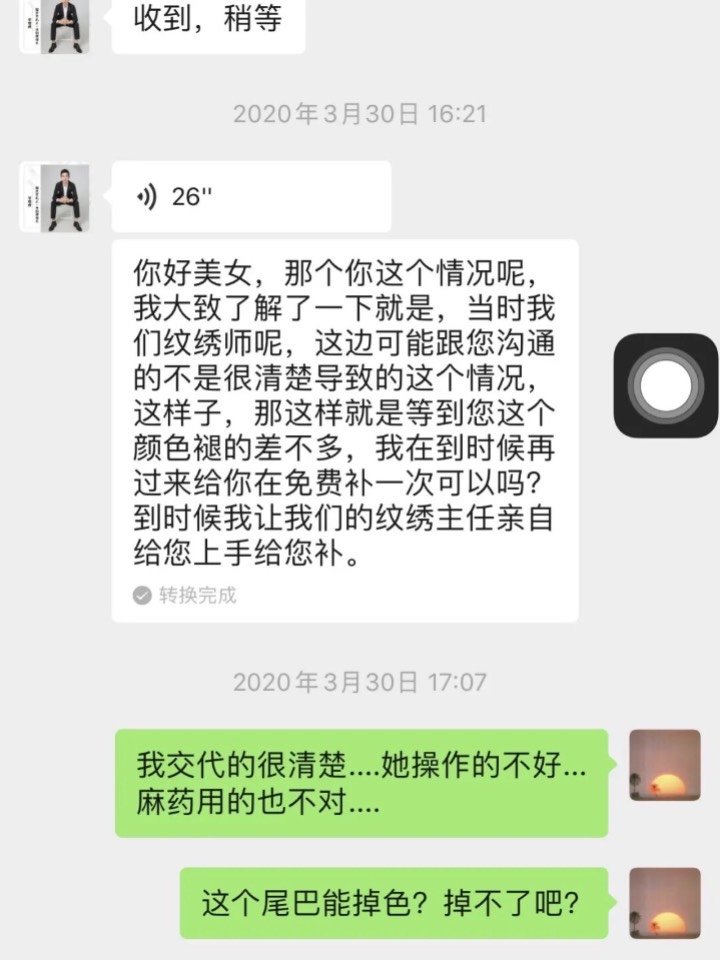Screen dimensions: 720x960
Task: Open the AssistiveTouch floating button
Action: point(665,385)
